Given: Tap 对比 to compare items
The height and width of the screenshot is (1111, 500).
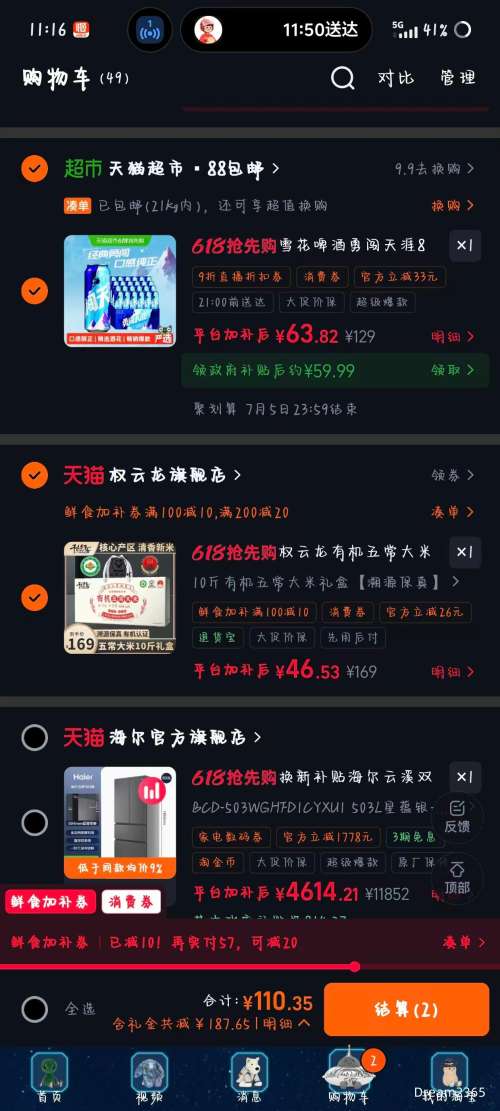Looking at the screenshot, I should click(x=395, y=78).
